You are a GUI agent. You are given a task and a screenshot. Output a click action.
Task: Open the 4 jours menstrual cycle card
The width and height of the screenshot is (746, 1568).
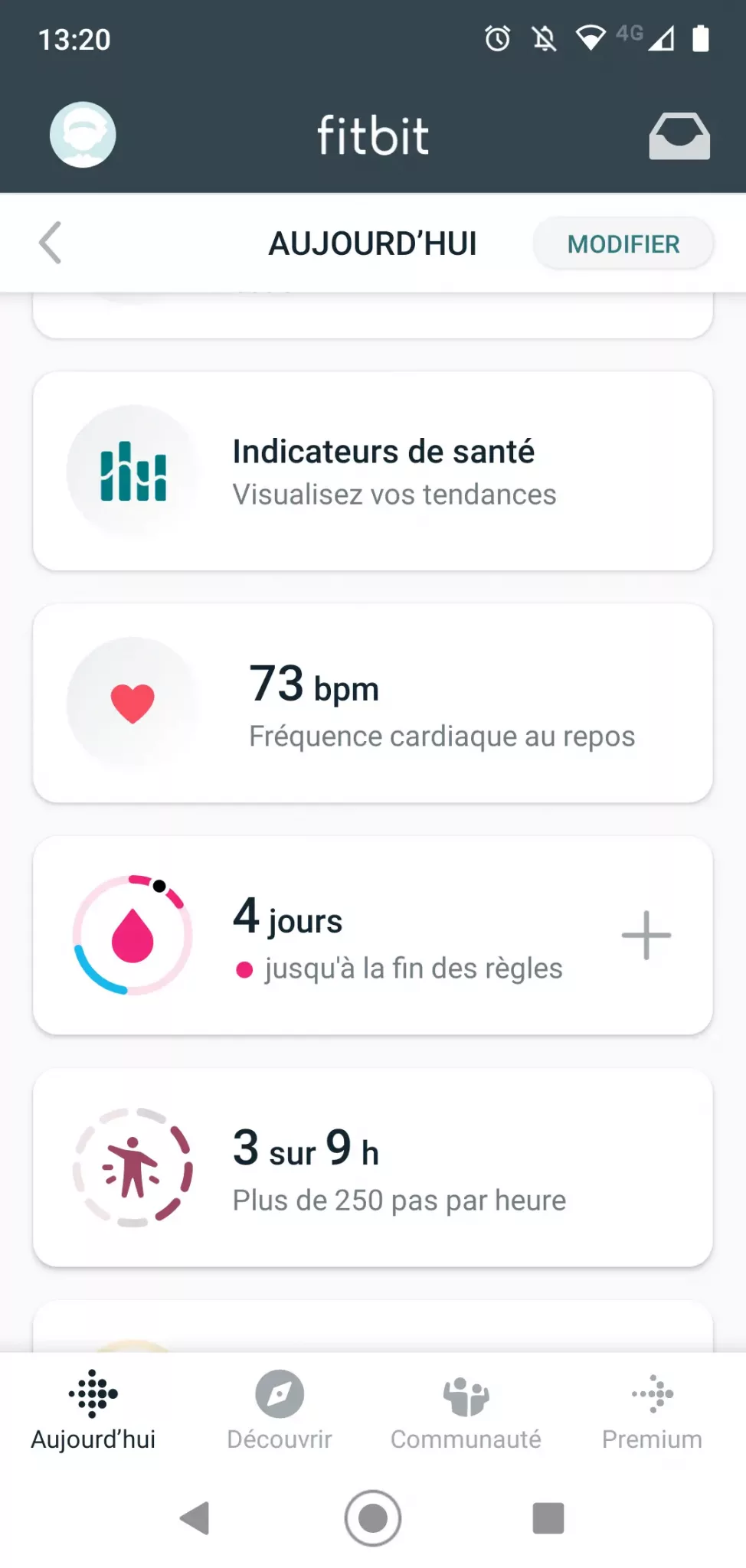pyautogui.click(x=373, y=935)
